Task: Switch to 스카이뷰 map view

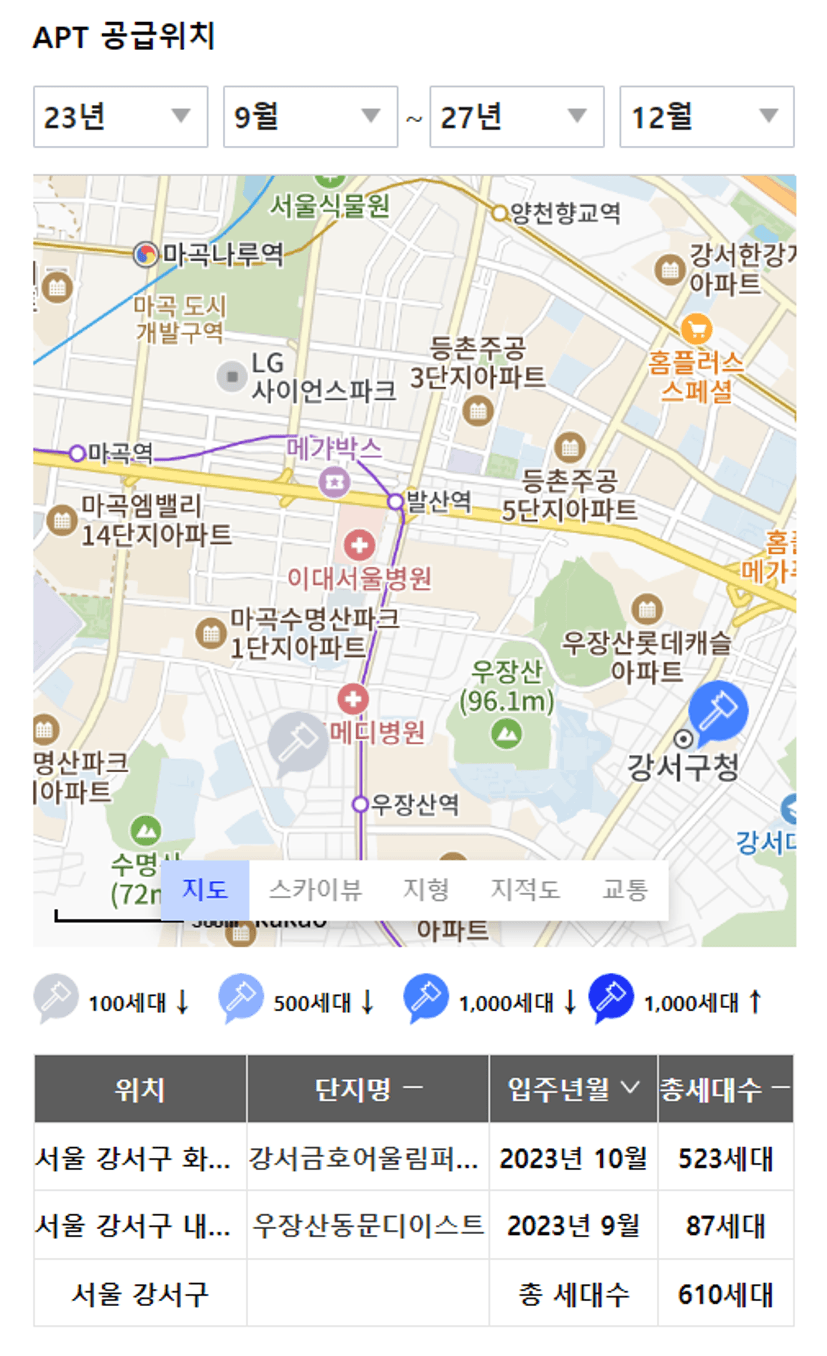Action: pos(315,890)
